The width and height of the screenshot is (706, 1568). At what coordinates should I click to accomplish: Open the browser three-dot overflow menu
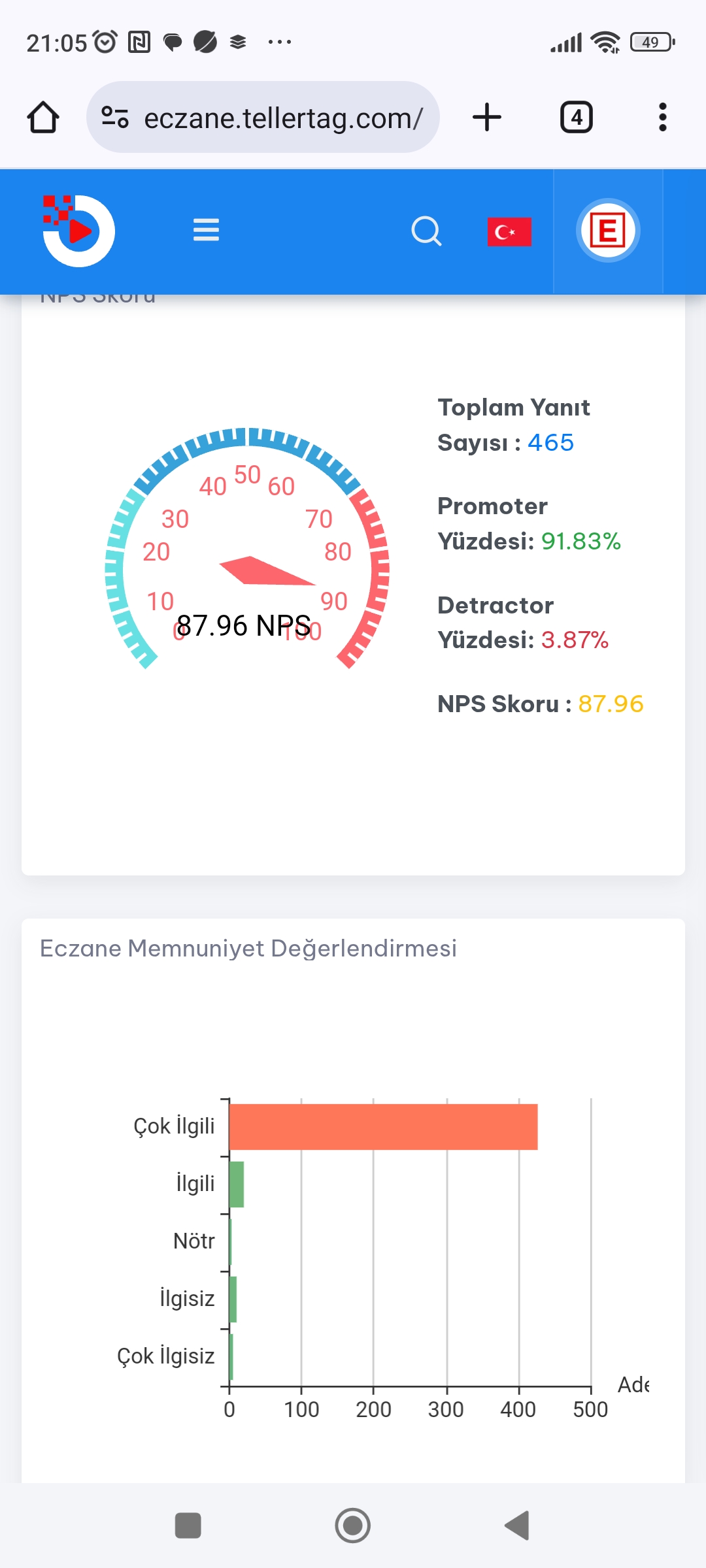click(x=663, y=118)
